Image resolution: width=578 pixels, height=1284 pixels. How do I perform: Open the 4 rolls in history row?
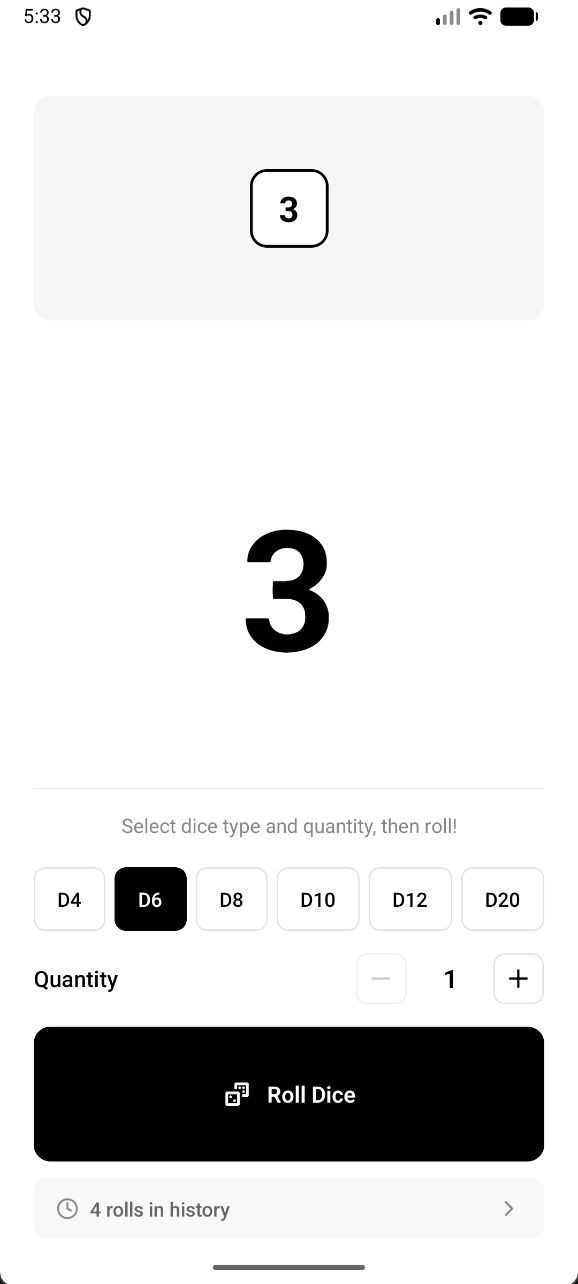pos(289,1209)
